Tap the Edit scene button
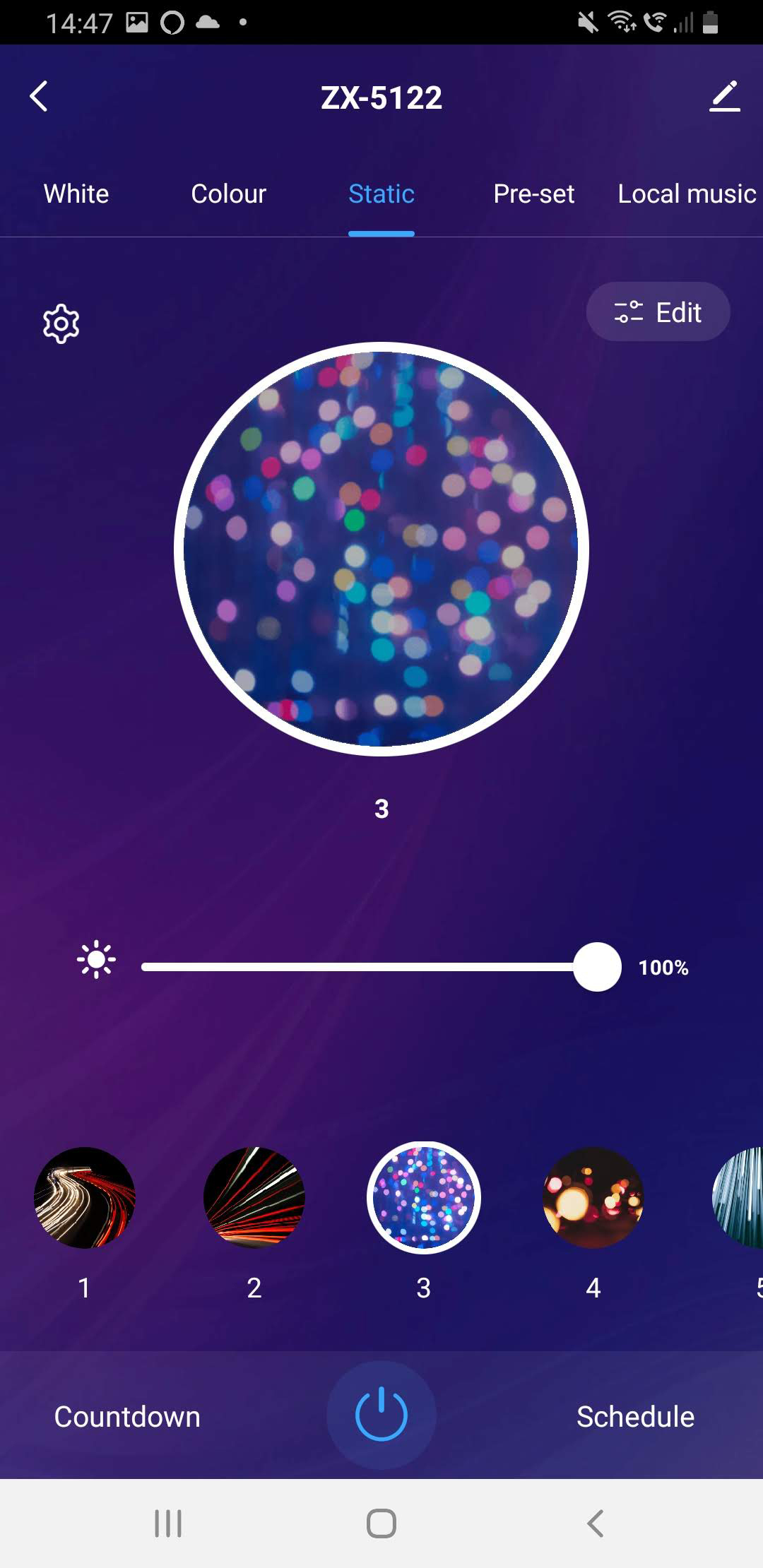The image size is (763, 1568). 658,312
